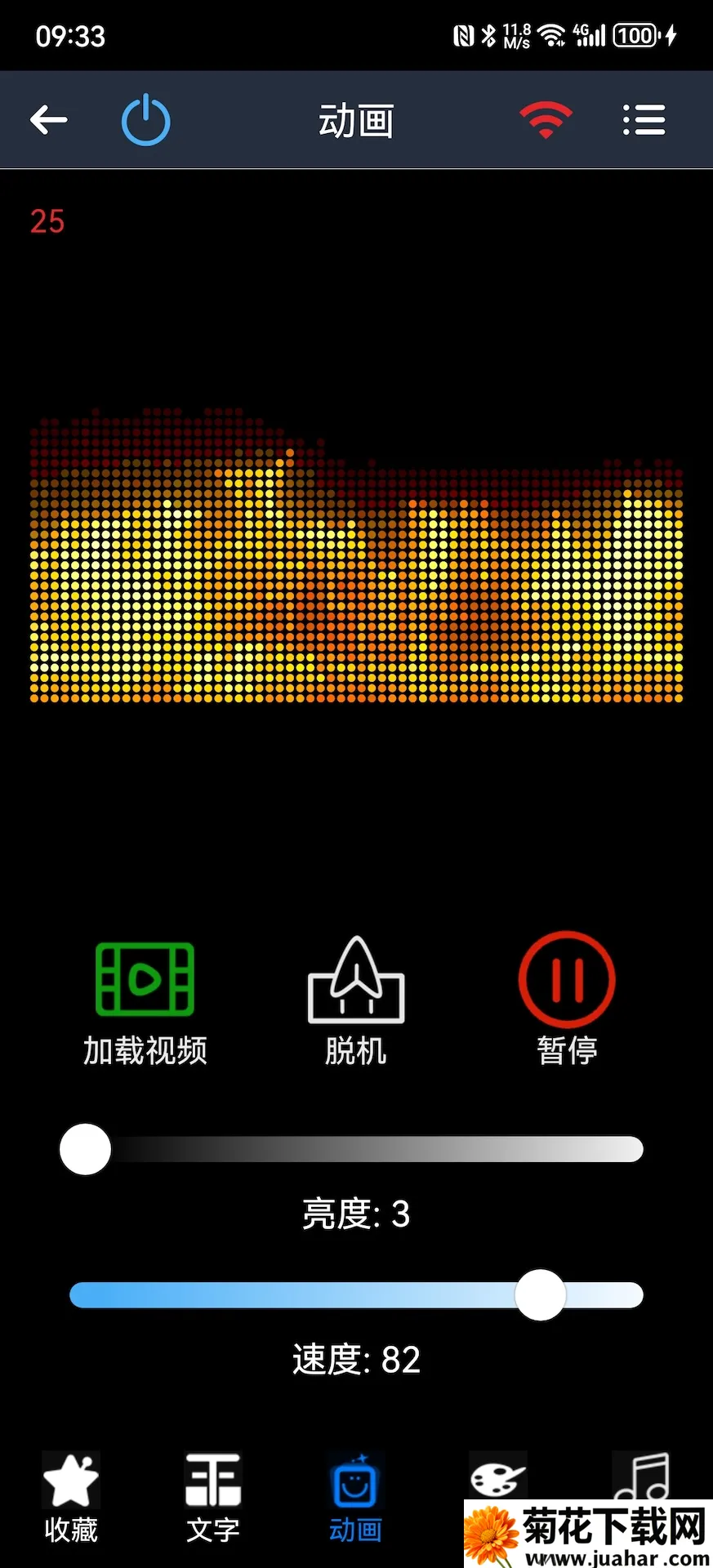Open the playlist icon in top bar
The height and width of the screenshot is (1568, 713).
click(644, 118)
